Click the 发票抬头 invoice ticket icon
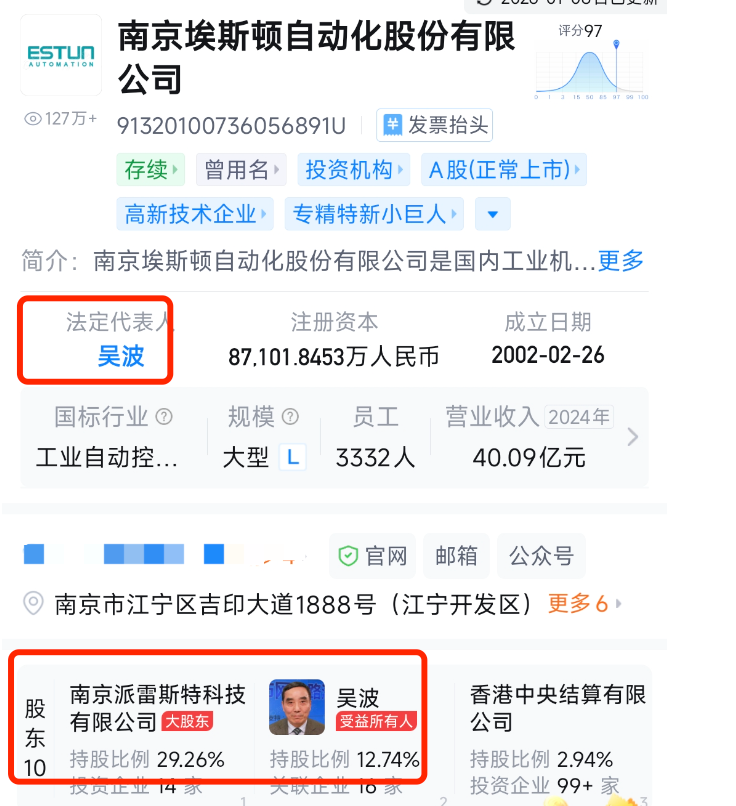The height and width of the screenshot is (806, 736). pos(394,125)
